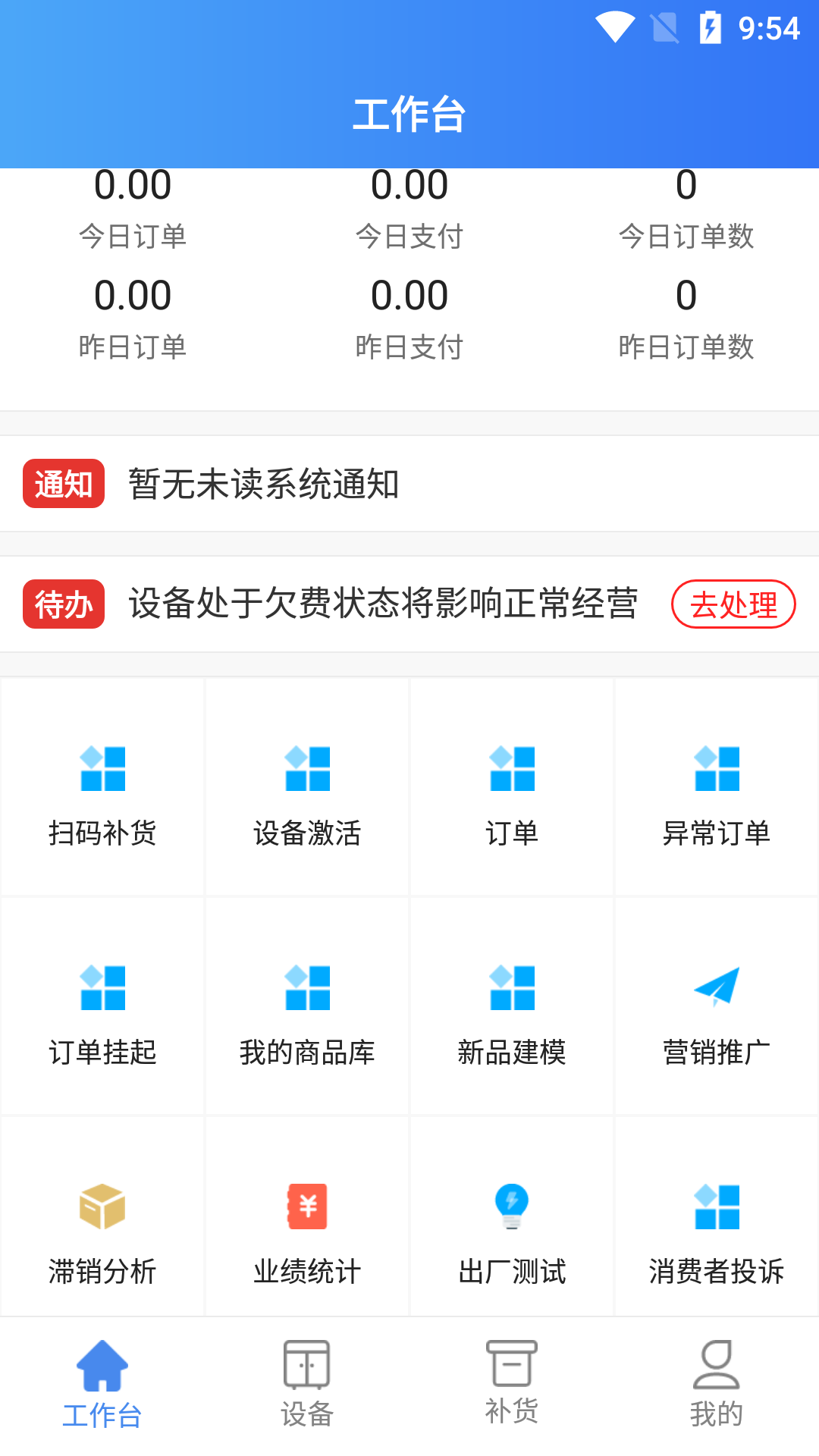Viewport: 819px width, 1456px height.
Task: Launch 营销推广
Action: coord(717,1008)
